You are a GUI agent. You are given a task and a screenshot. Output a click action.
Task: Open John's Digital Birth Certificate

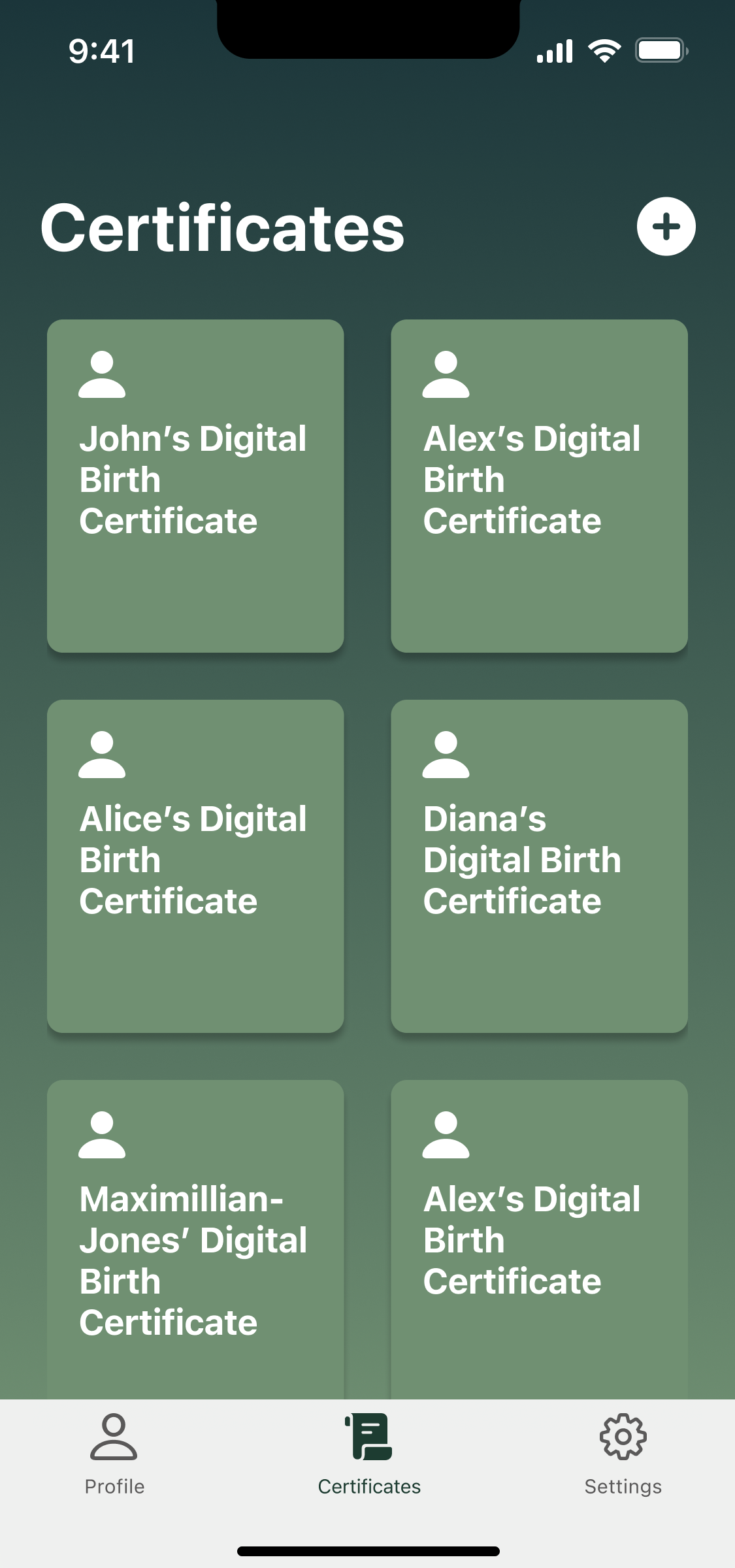point(195,485)
